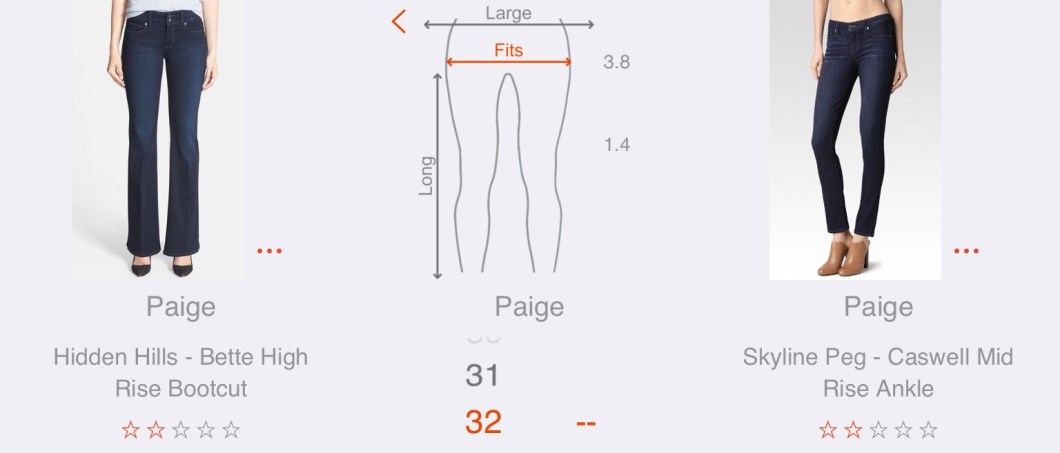Tap the orange back chevron
Screen dimensions: 1060x453
(398, 21)
